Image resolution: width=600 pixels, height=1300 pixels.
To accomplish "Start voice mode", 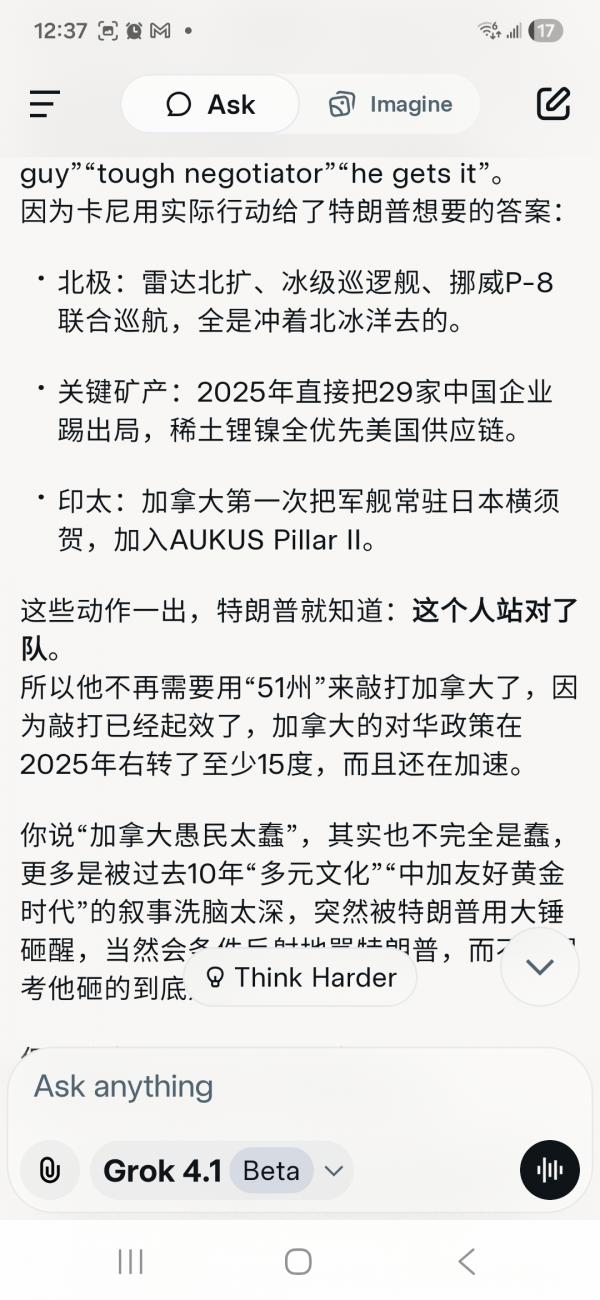I will (x=549, y=1170).
